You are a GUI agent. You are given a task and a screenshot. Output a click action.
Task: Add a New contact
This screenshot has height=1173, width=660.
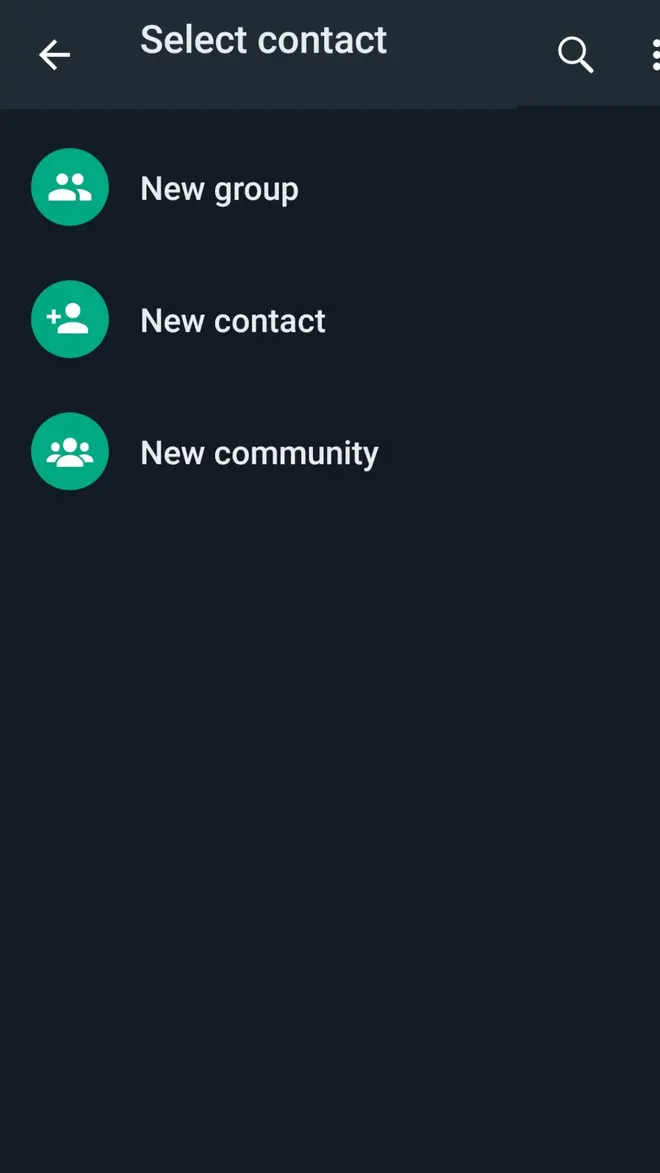[x=330, y=319]
